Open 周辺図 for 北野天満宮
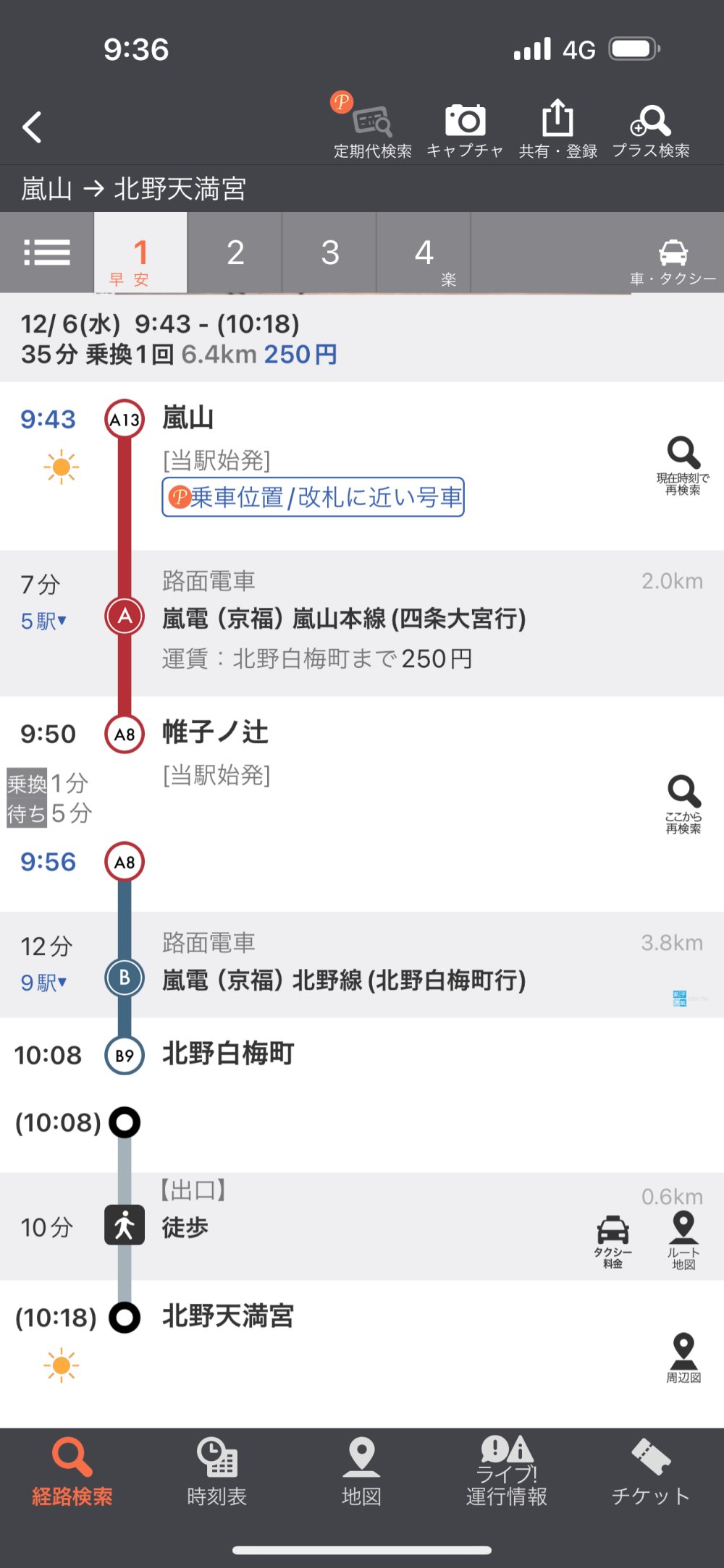Screen dimensions: 724x1568 point(683,1357)
